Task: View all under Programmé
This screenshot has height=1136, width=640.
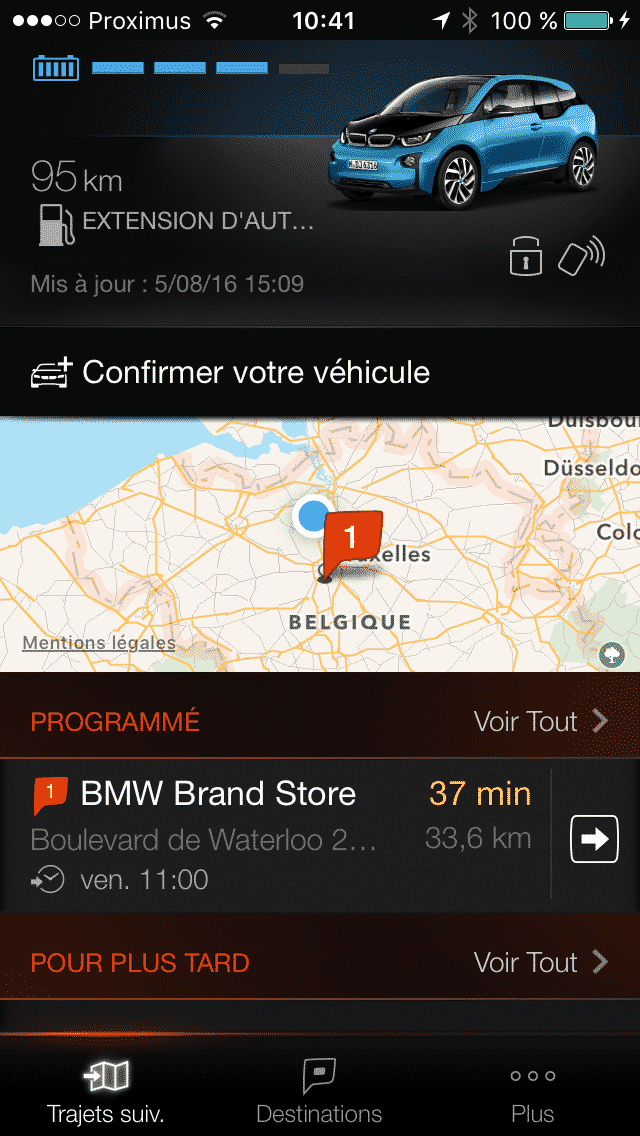Action: tap(540, 721)
